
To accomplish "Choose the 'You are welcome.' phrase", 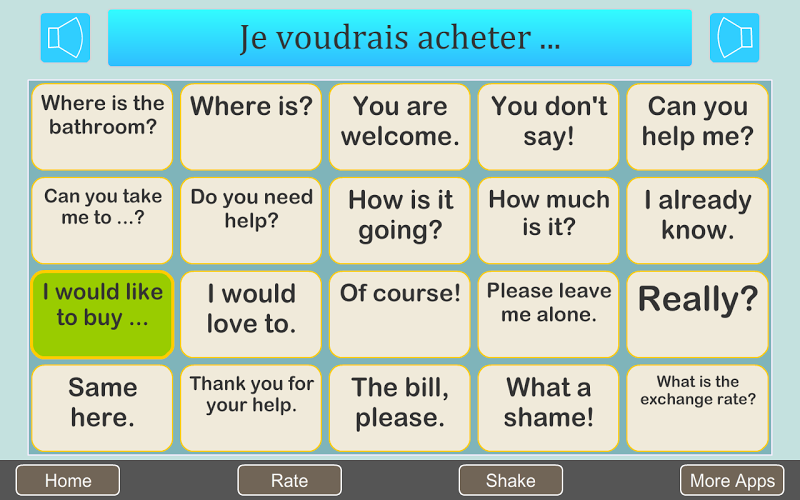I will [x=400, y=126].
